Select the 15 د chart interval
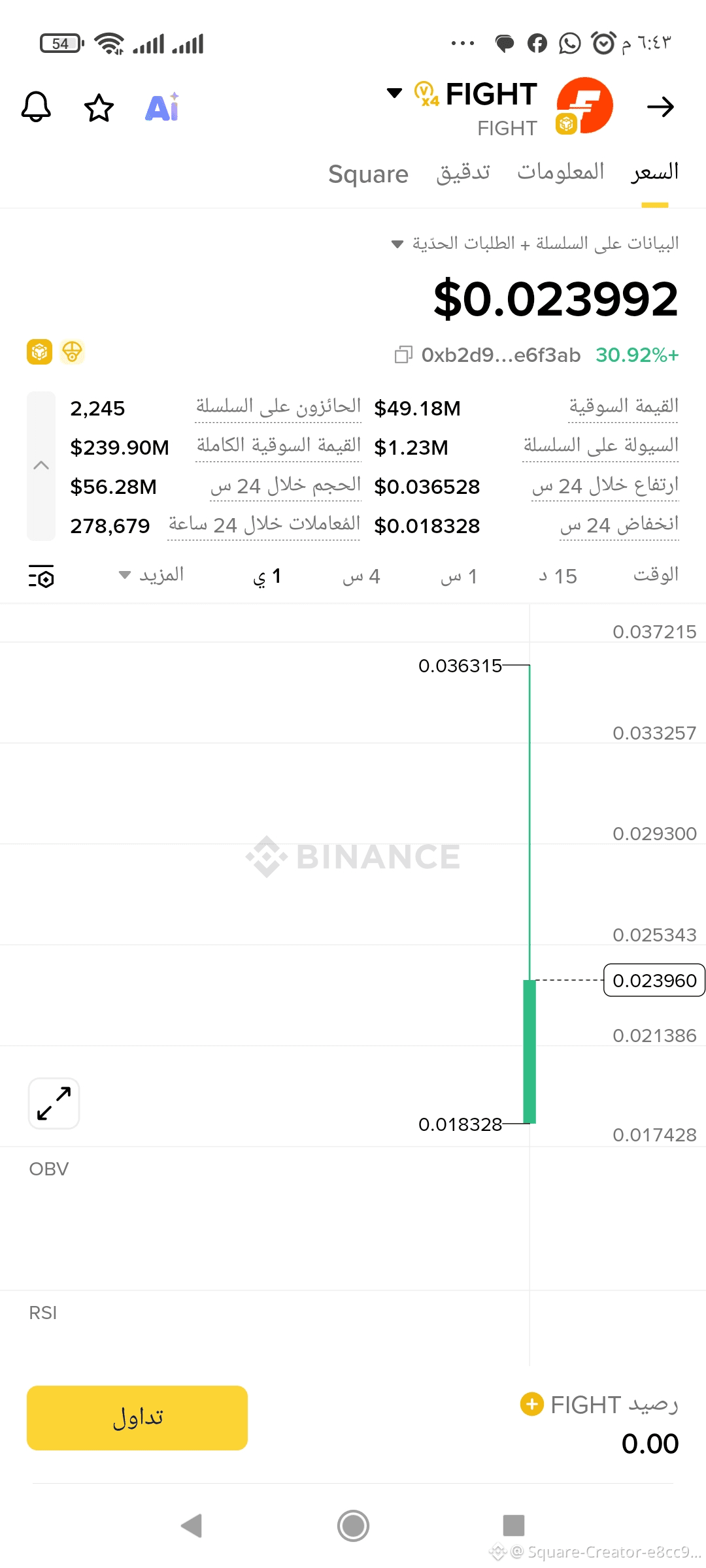 (558, 576)
